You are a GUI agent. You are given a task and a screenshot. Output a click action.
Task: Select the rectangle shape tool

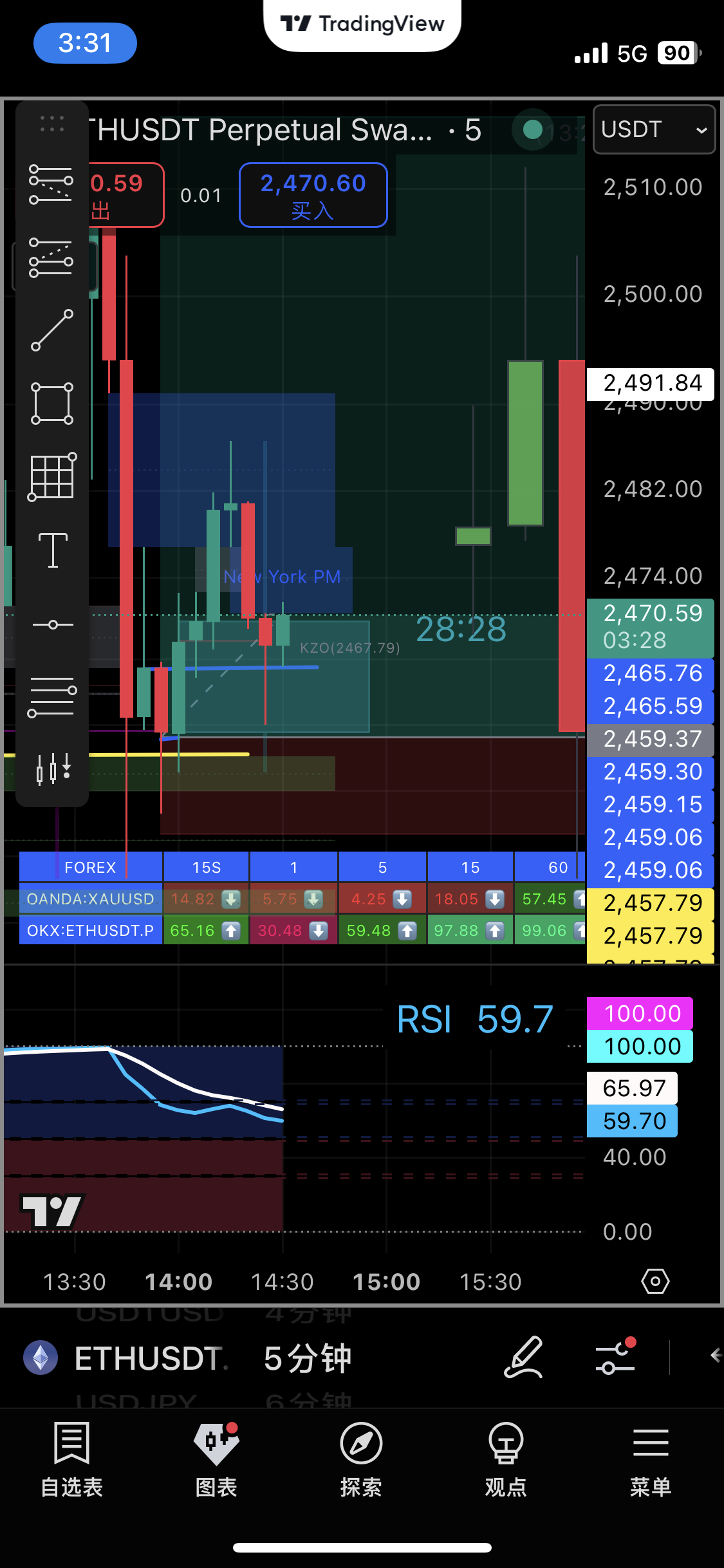point(51,404)
